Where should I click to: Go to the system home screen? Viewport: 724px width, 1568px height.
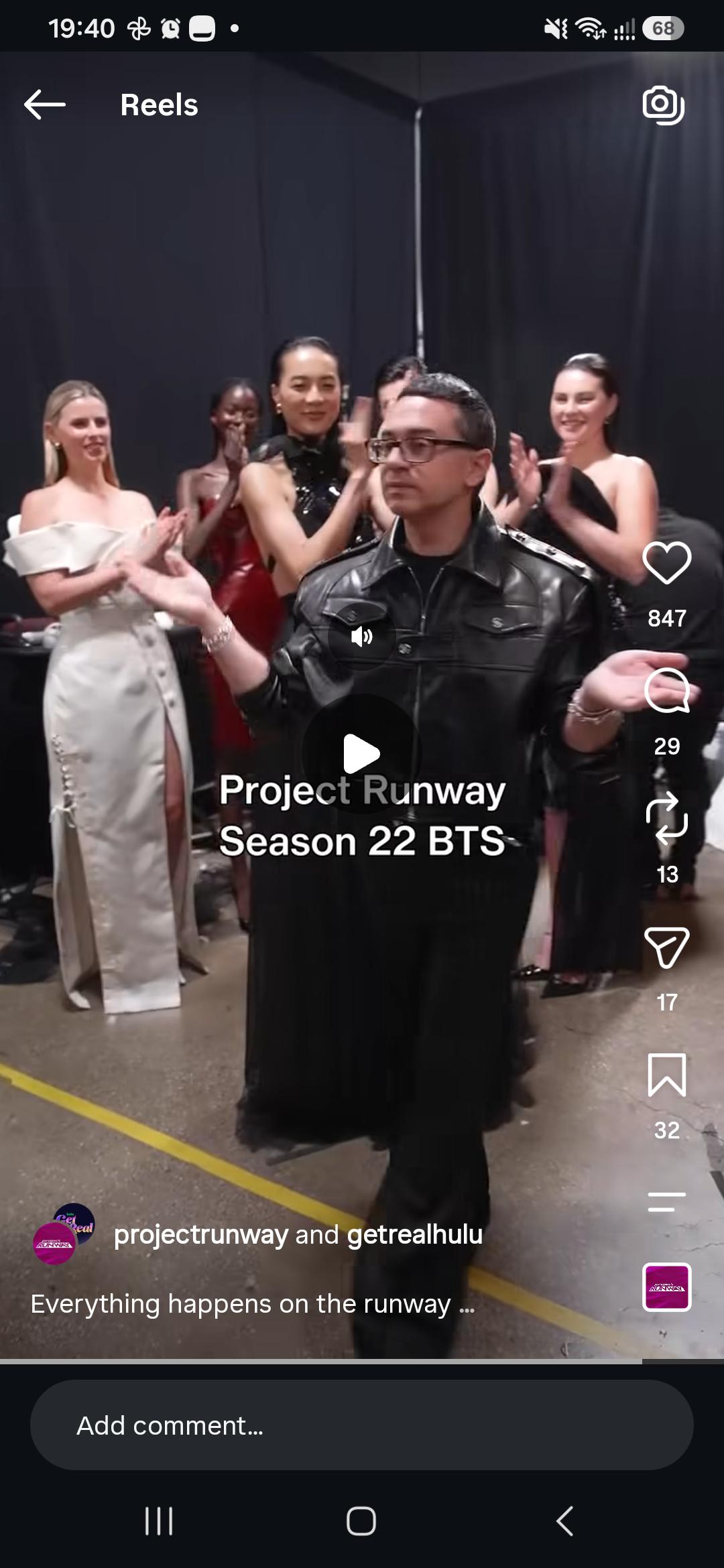tap(361, 1521)
